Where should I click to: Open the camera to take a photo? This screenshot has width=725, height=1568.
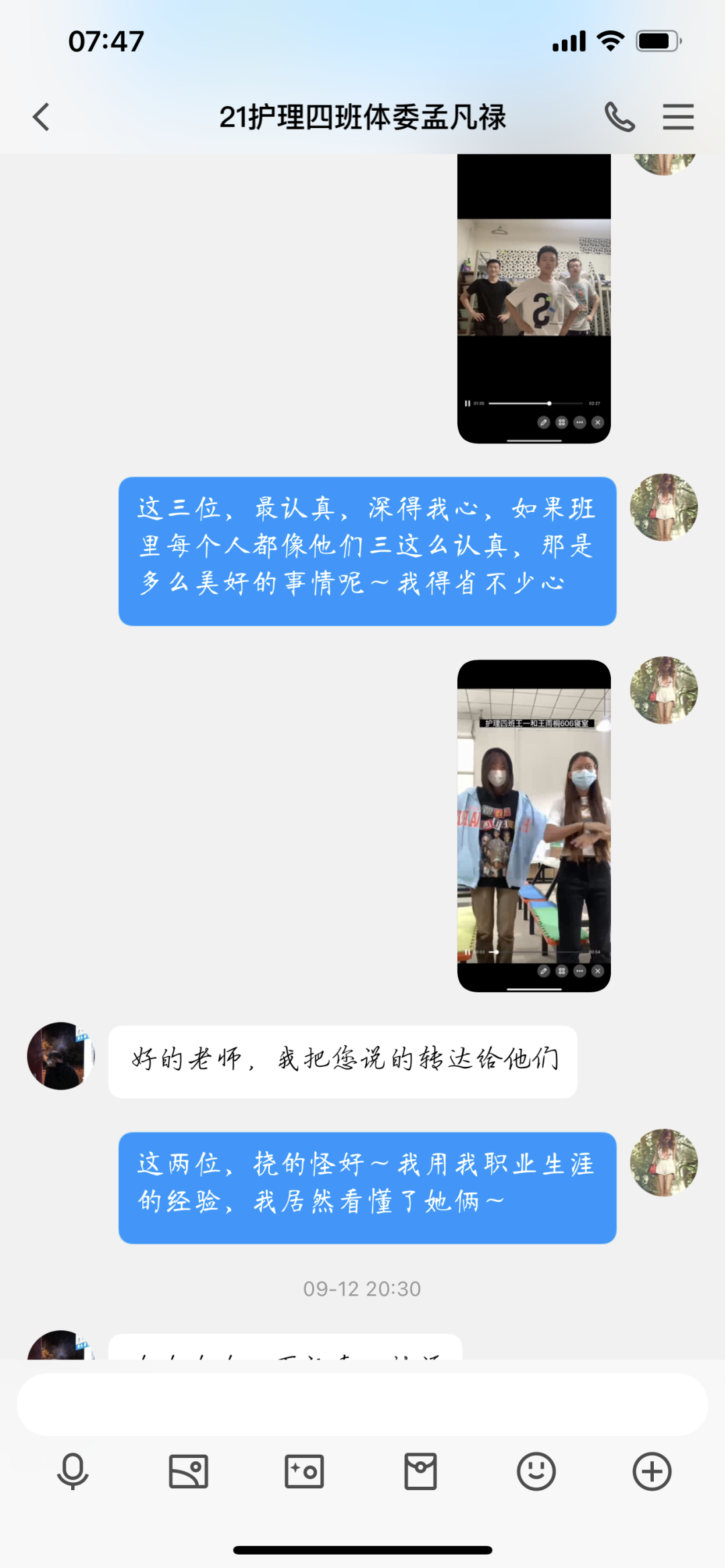(304, 1471)
